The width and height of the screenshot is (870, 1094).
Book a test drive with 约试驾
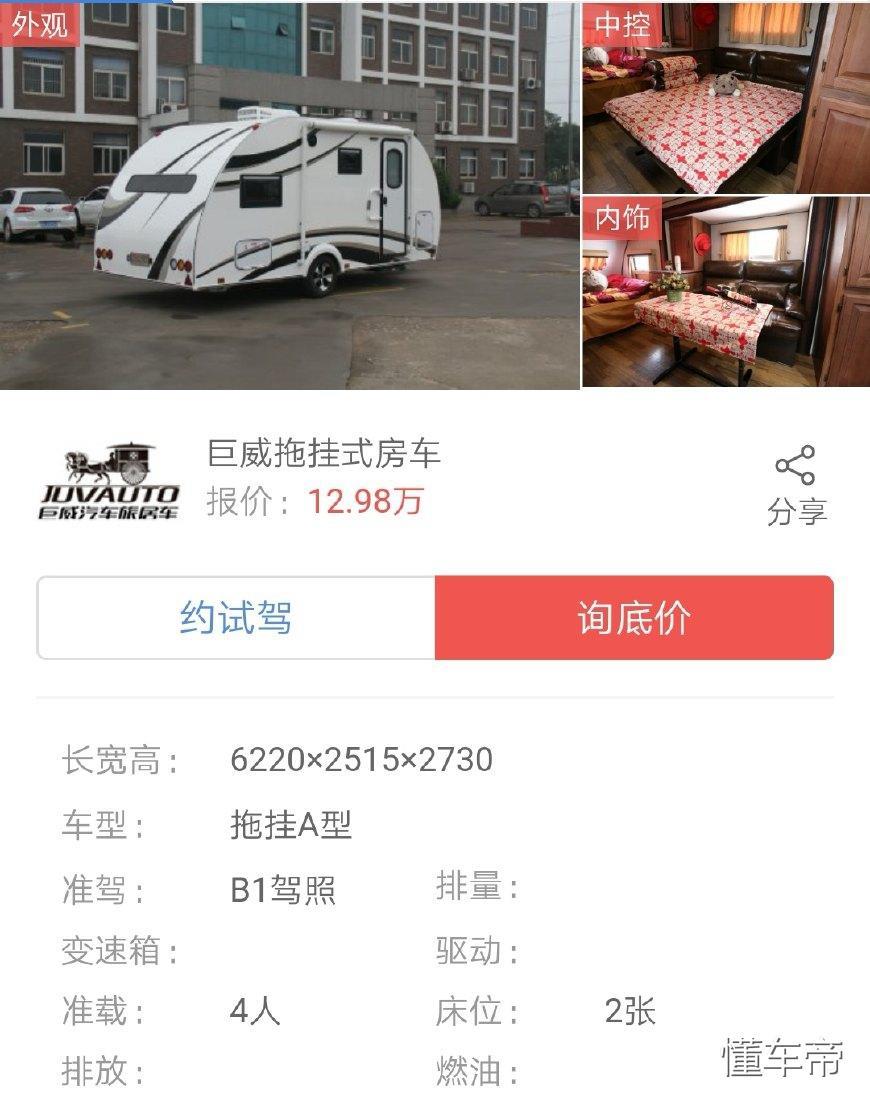coord(236,617)
